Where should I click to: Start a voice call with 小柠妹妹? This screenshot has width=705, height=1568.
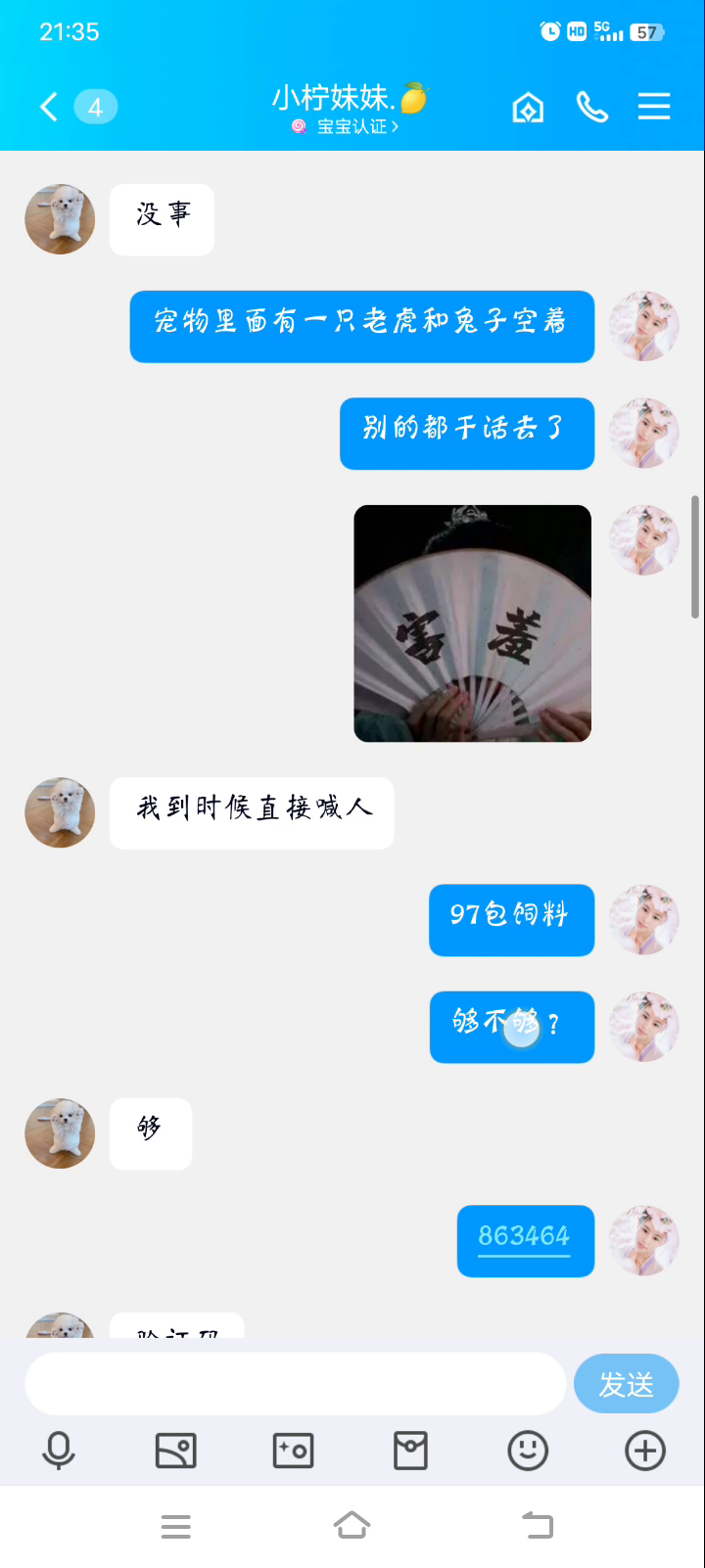(591, 107)
